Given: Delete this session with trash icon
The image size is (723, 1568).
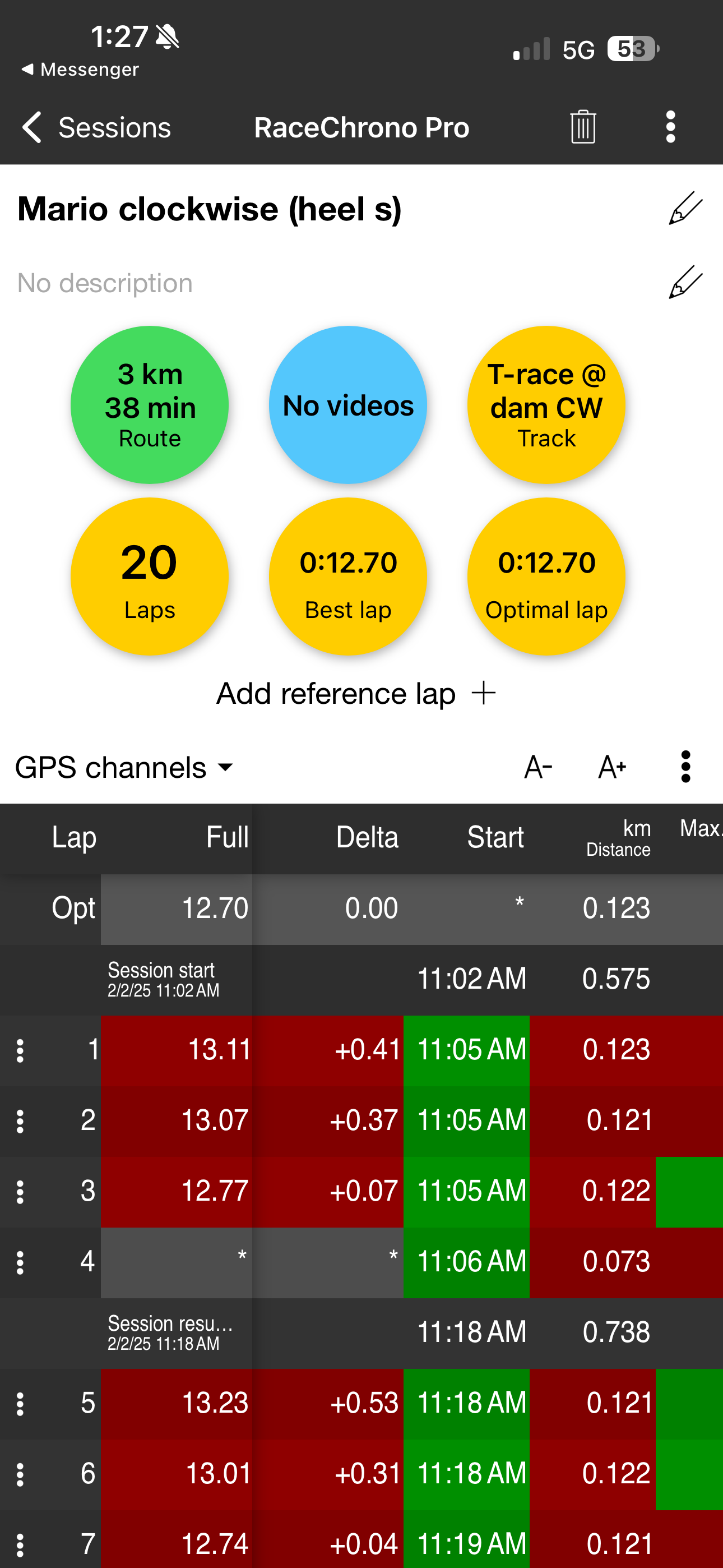Looking at the screenshot, I should tap(583, 127).
